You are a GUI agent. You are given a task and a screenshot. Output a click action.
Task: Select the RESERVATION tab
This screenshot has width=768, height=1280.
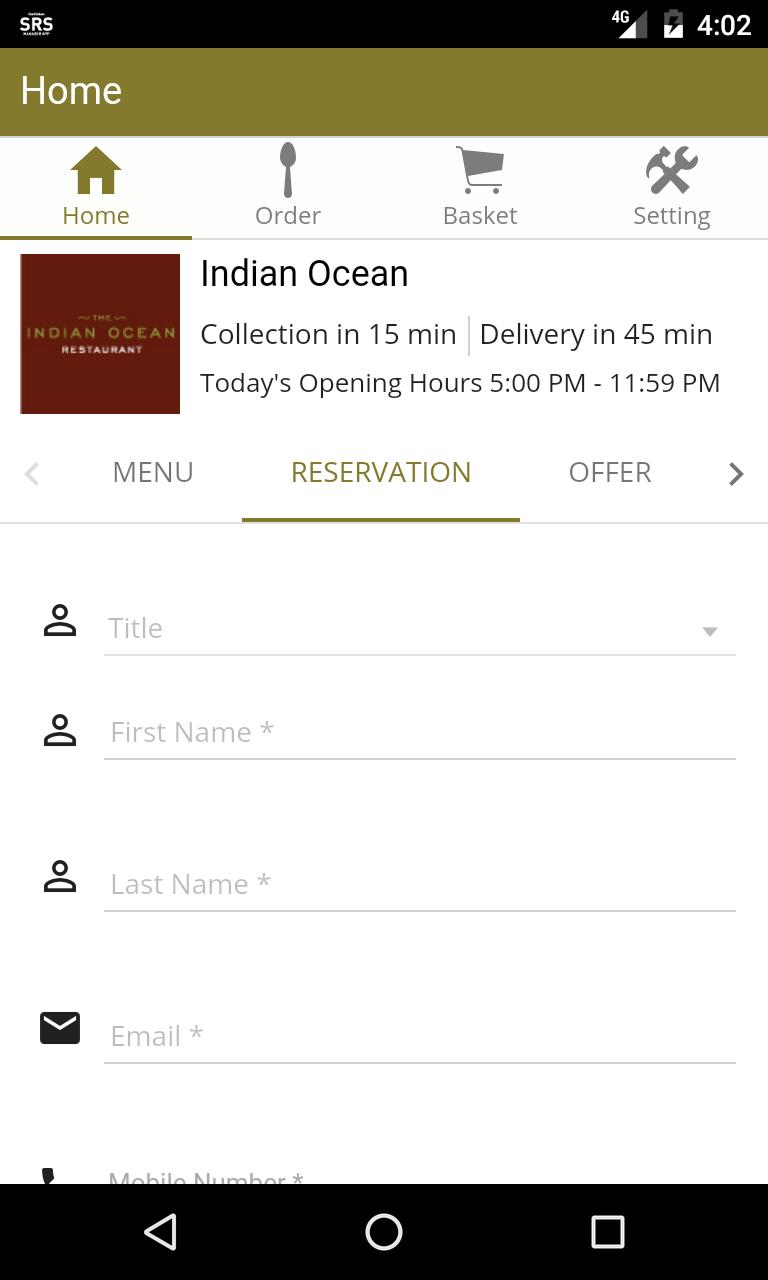380,472
